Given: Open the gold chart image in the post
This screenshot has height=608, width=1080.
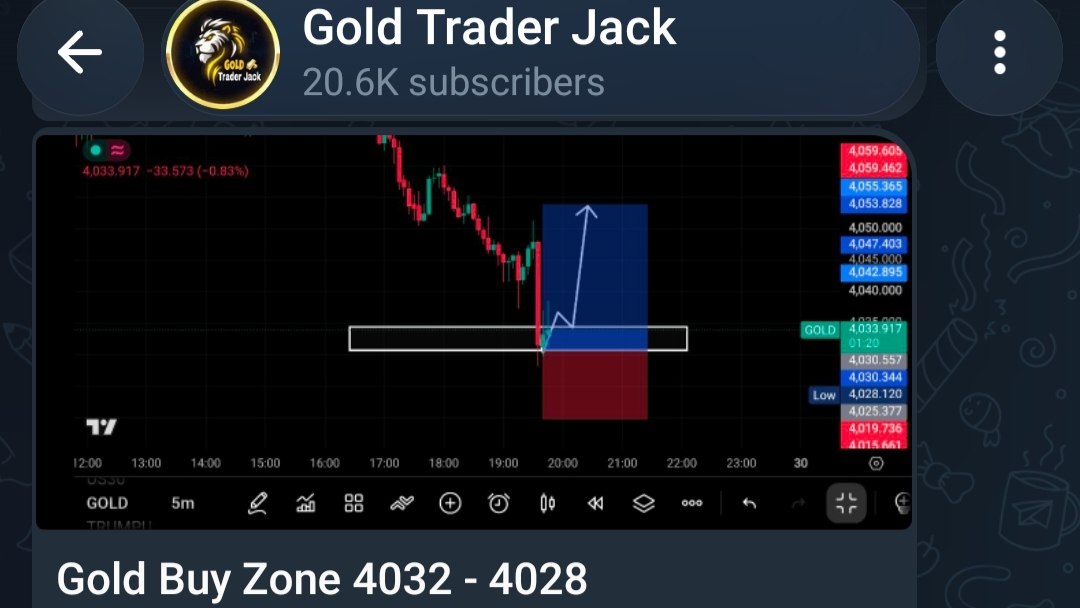Looking at the screenshot, I should 474,332.
